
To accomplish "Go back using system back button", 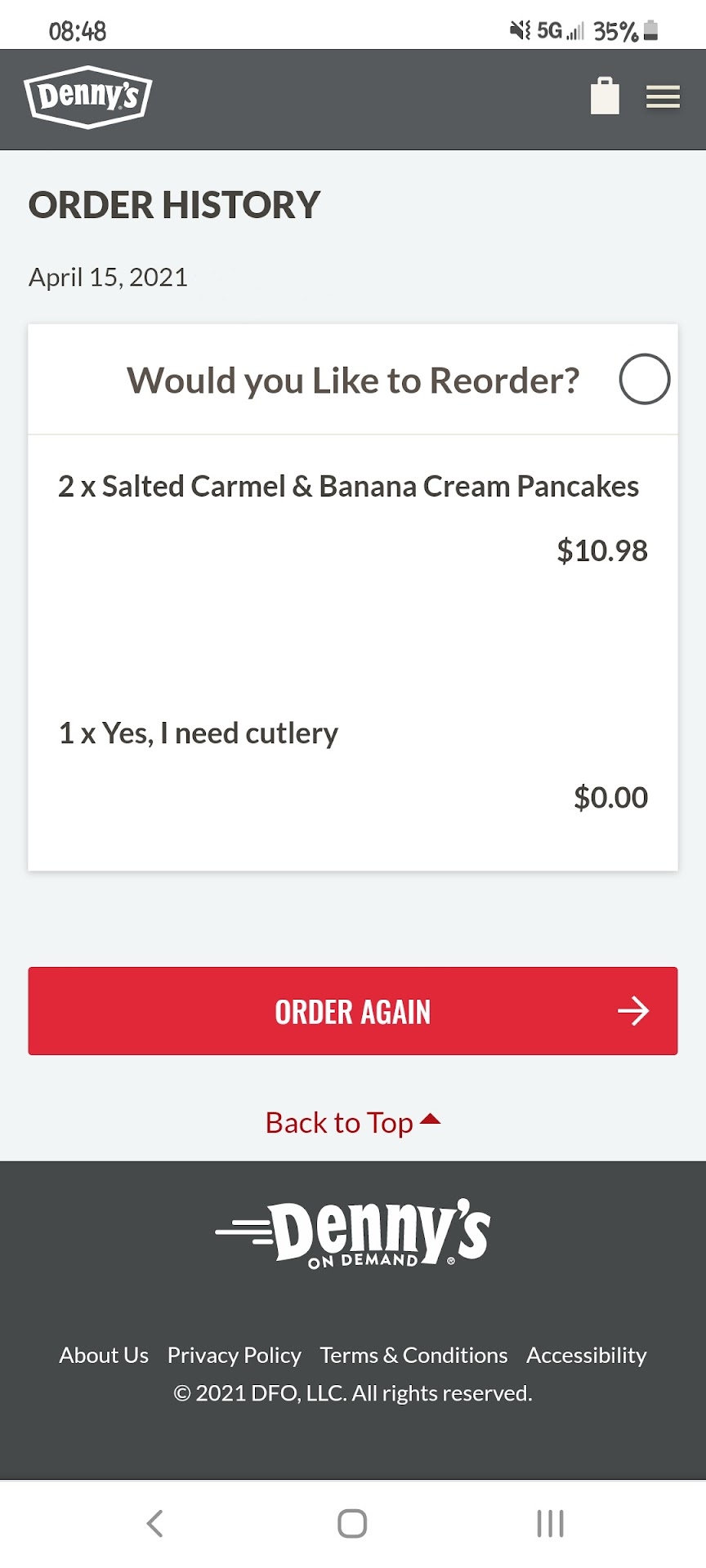I will coord(154,1524).
